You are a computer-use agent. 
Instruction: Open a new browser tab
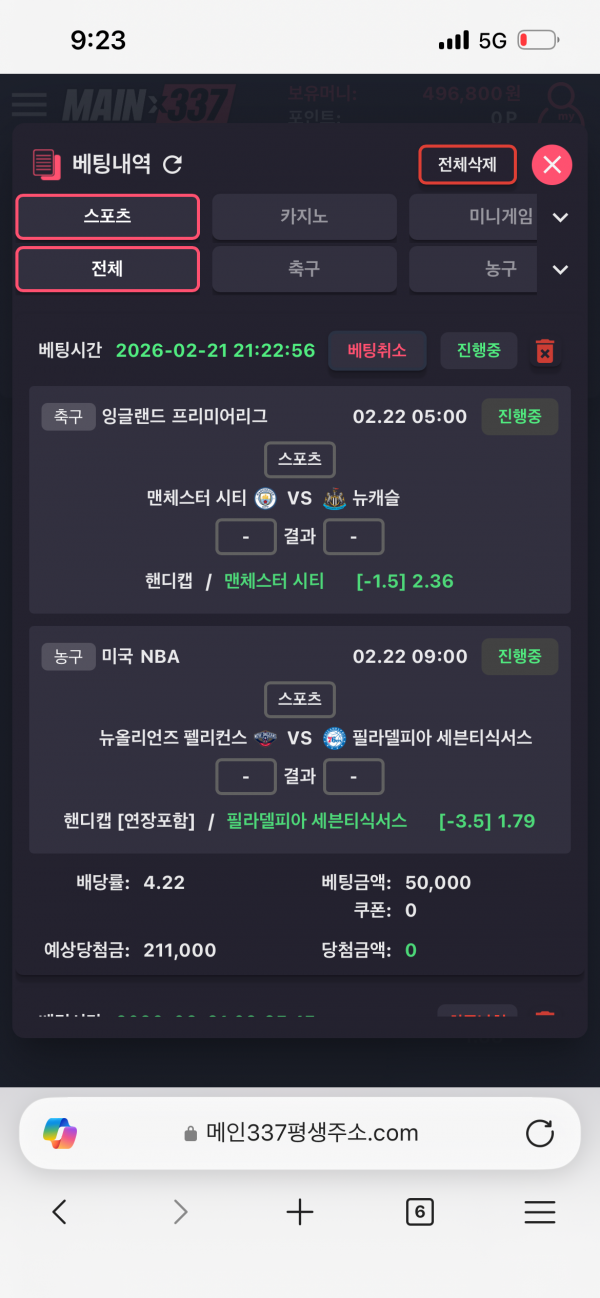[x=300, y=1213]
